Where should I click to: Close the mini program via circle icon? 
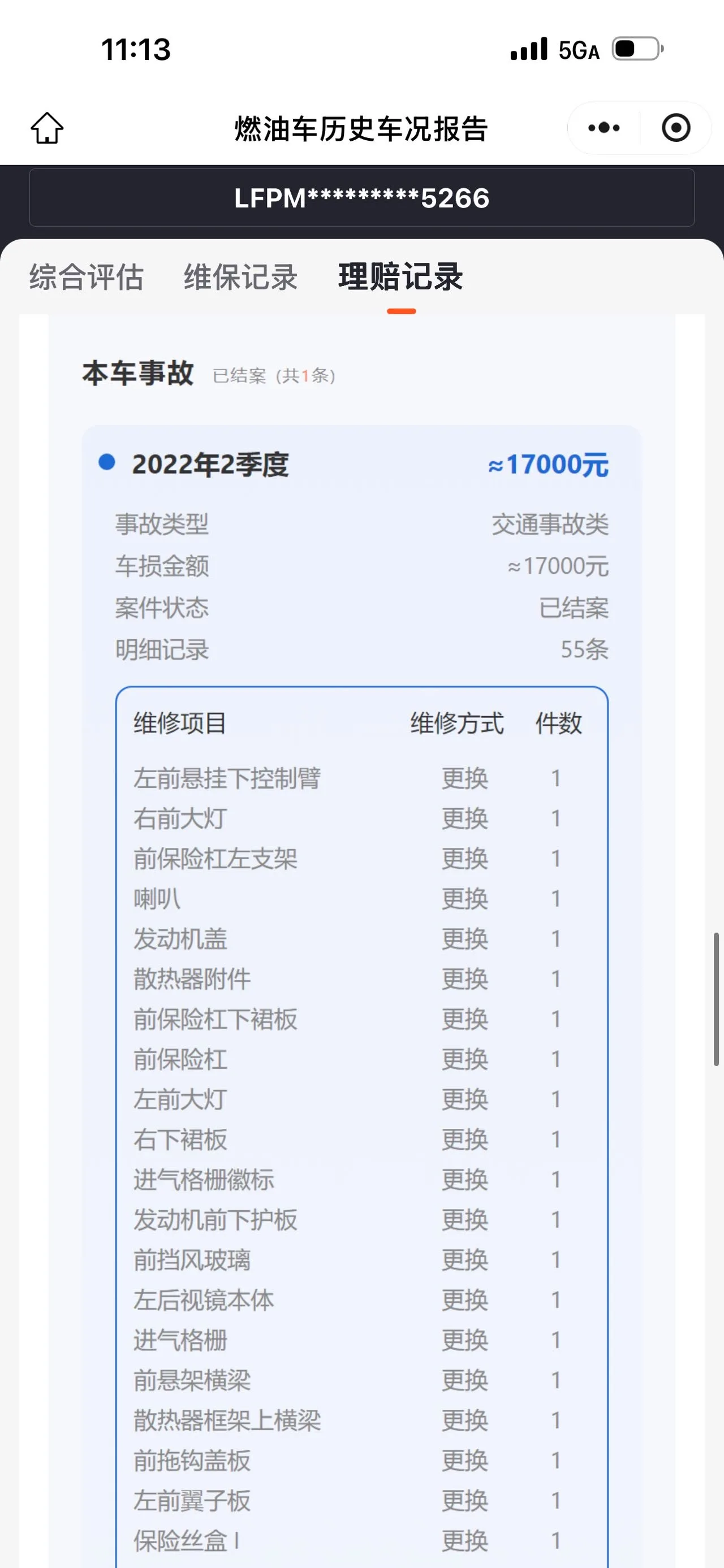(x=675, y=128)
